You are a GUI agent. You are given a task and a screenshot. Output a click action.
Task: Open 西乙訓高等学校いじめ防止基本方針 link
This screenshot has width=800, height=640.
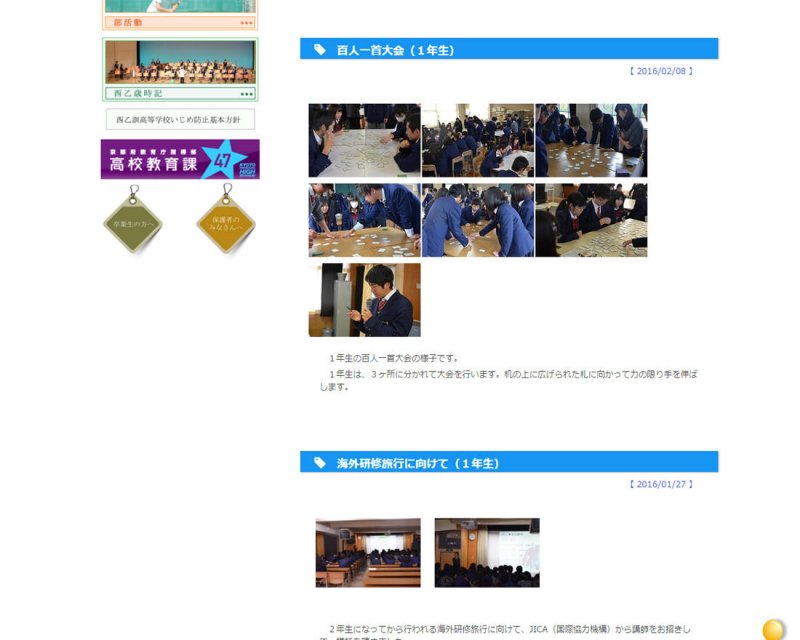pyautogui.click(x=180, y=119)
